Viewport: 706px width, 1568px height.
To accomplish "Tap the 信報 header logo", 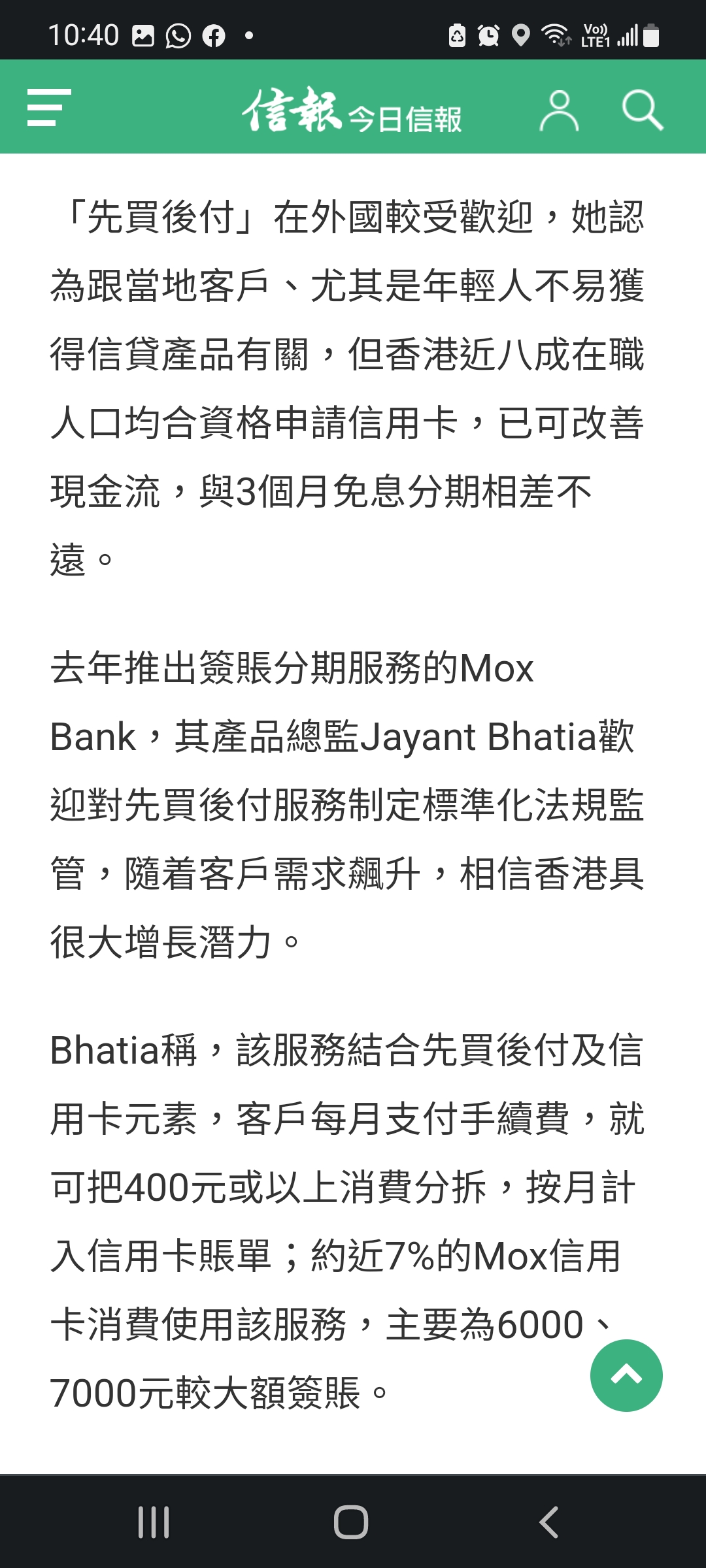I will 352,111.
